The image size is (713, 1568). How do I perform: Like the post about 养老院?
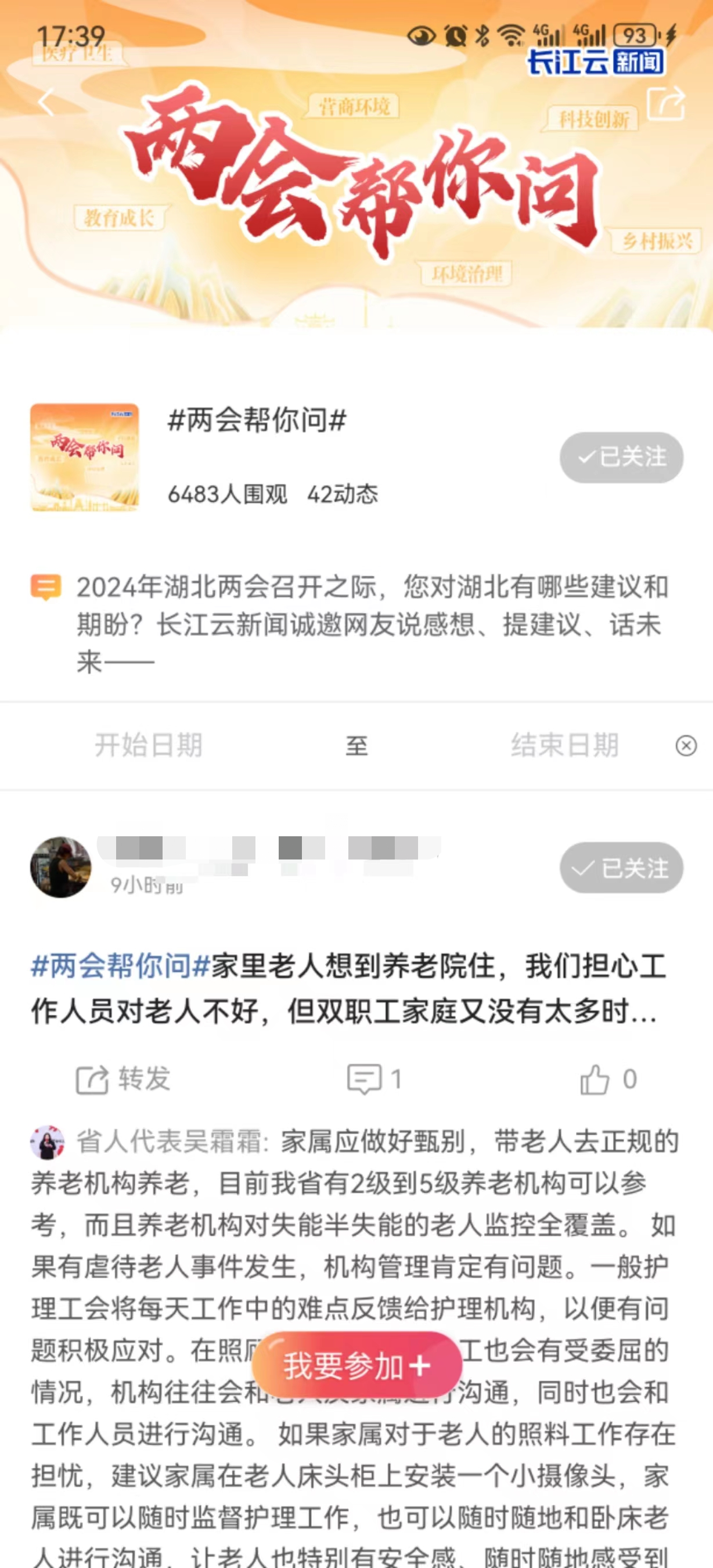tap(607, 1079)
